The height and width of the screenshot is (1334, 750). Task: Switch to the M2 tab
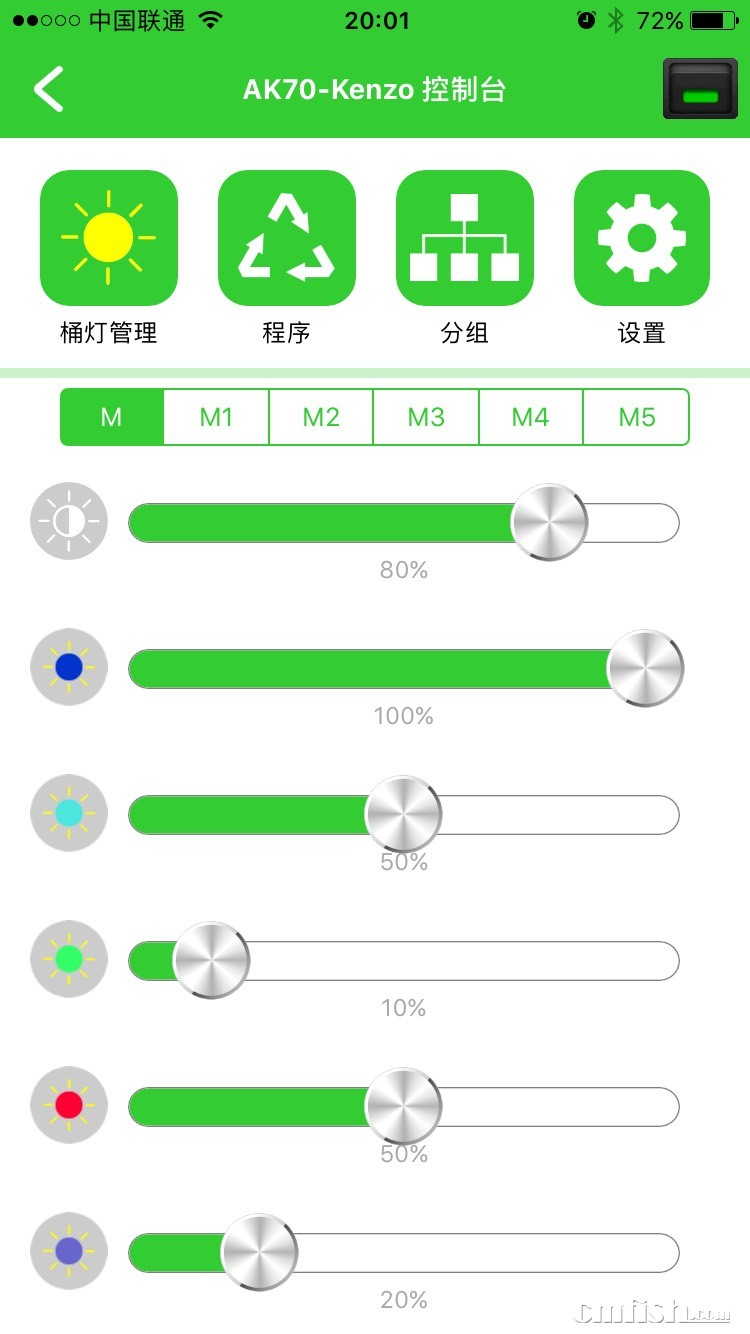tap(321, 417)
